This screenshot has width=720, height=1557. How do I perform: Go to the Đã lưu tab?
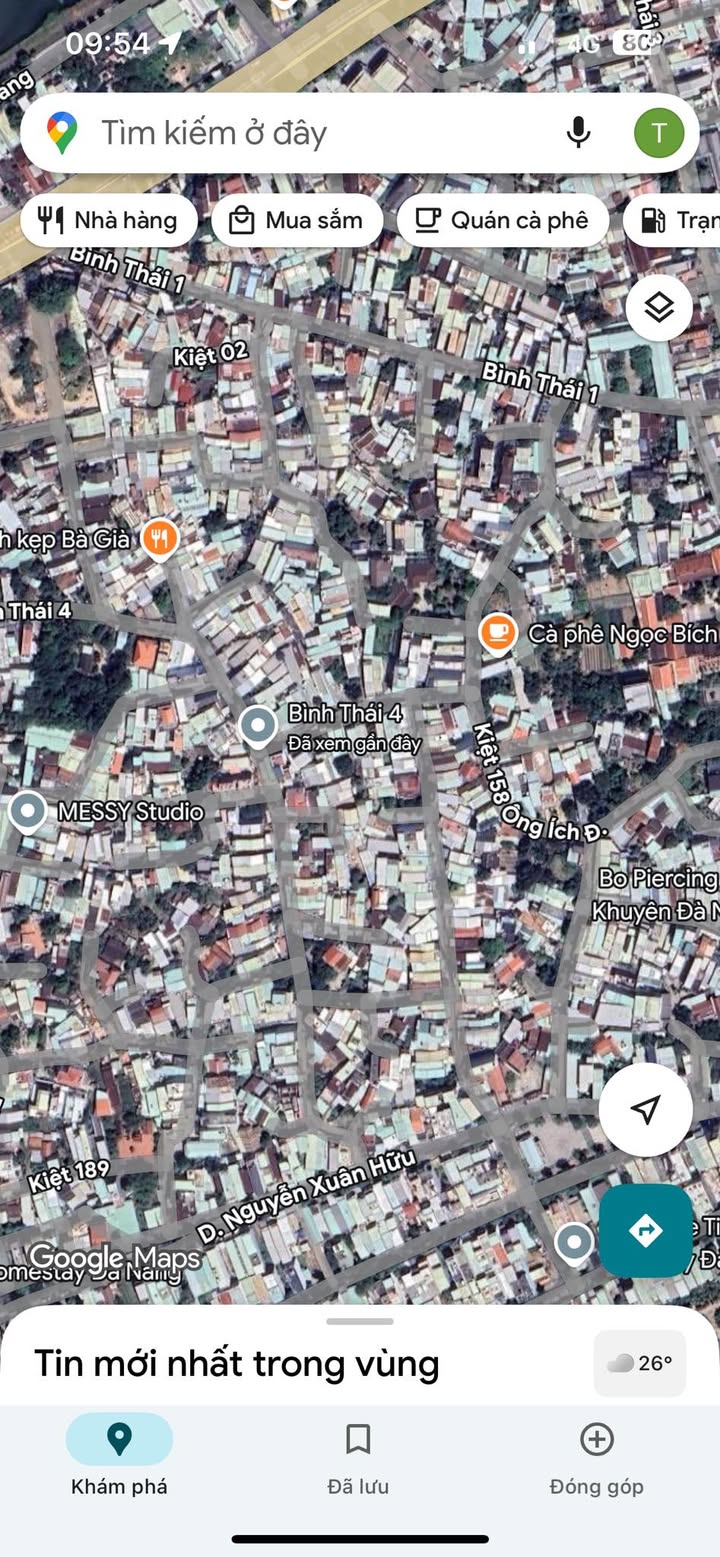[358, 1458]
